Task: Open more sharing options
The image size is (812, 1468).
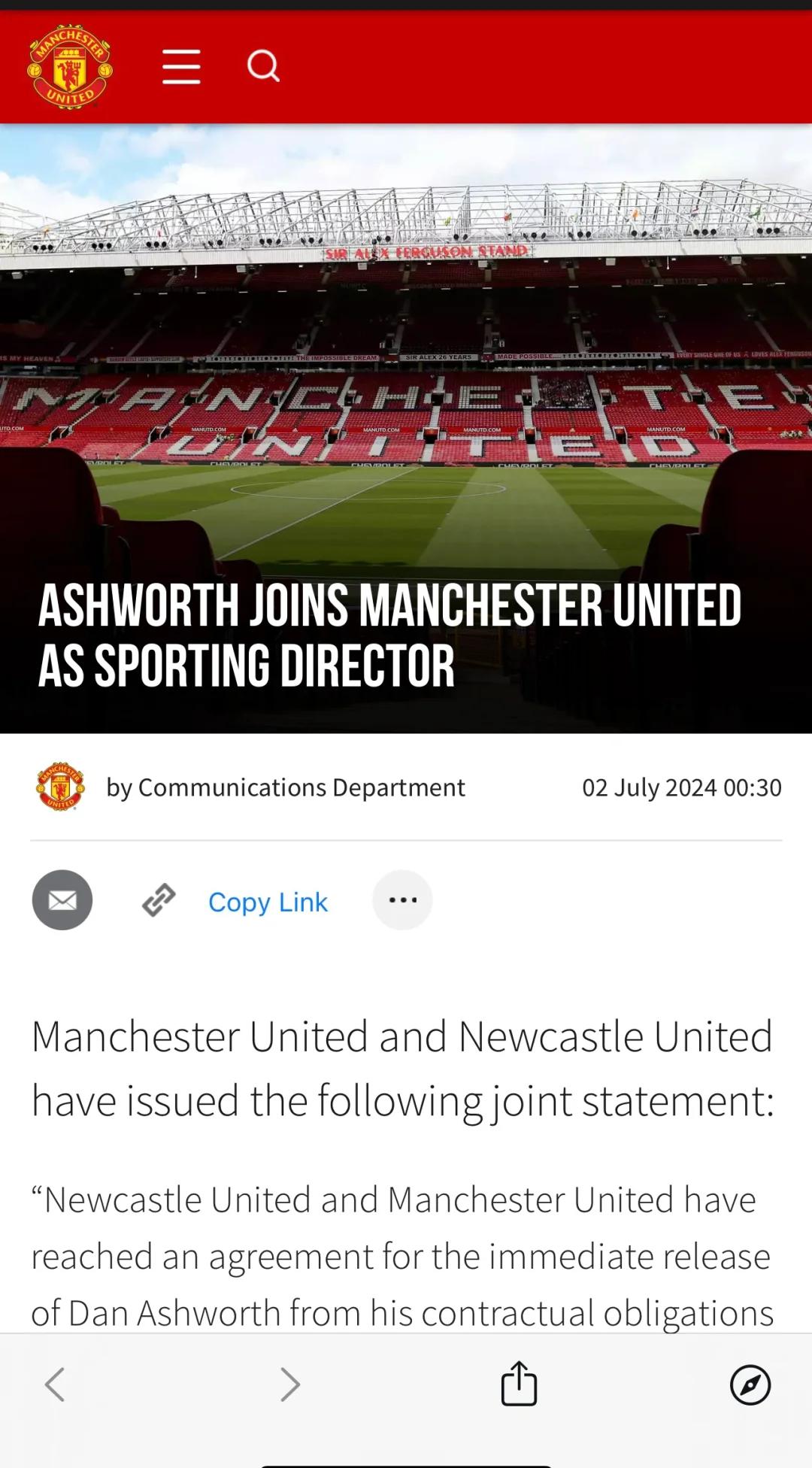Action: [x=403, y=900]
